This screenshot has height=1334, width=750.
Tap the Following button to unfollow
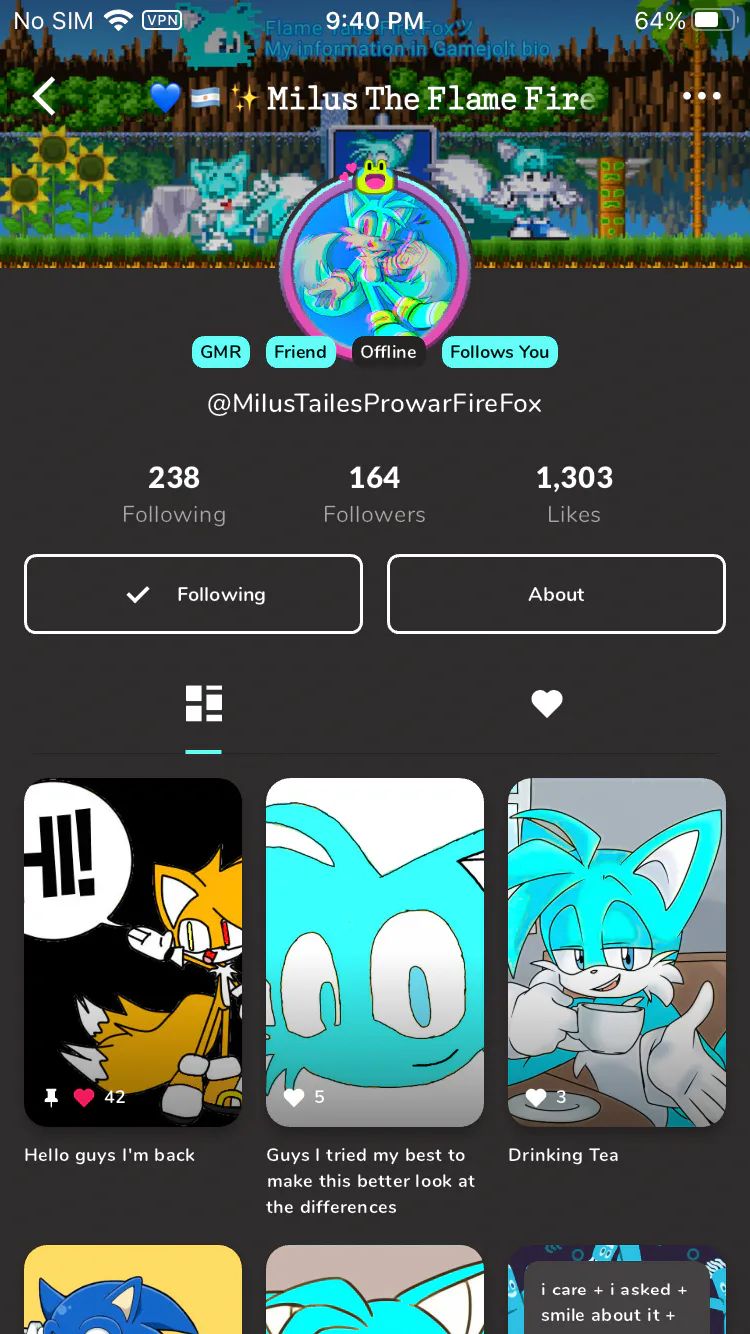(193, 594)
